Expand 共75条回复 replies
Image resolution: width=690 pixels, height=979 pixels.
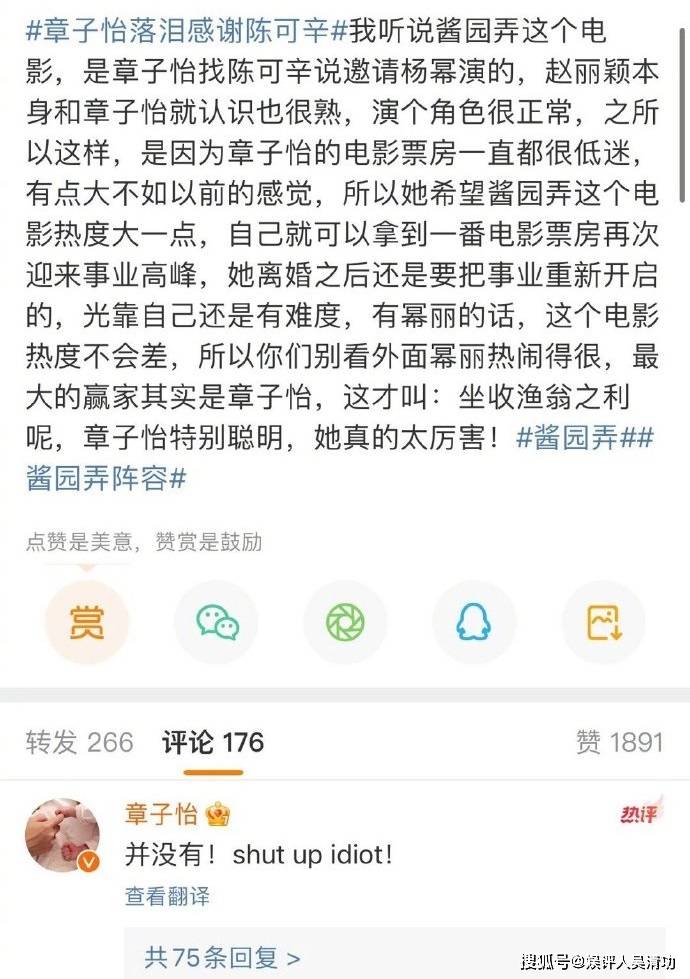tap(222, 957)
